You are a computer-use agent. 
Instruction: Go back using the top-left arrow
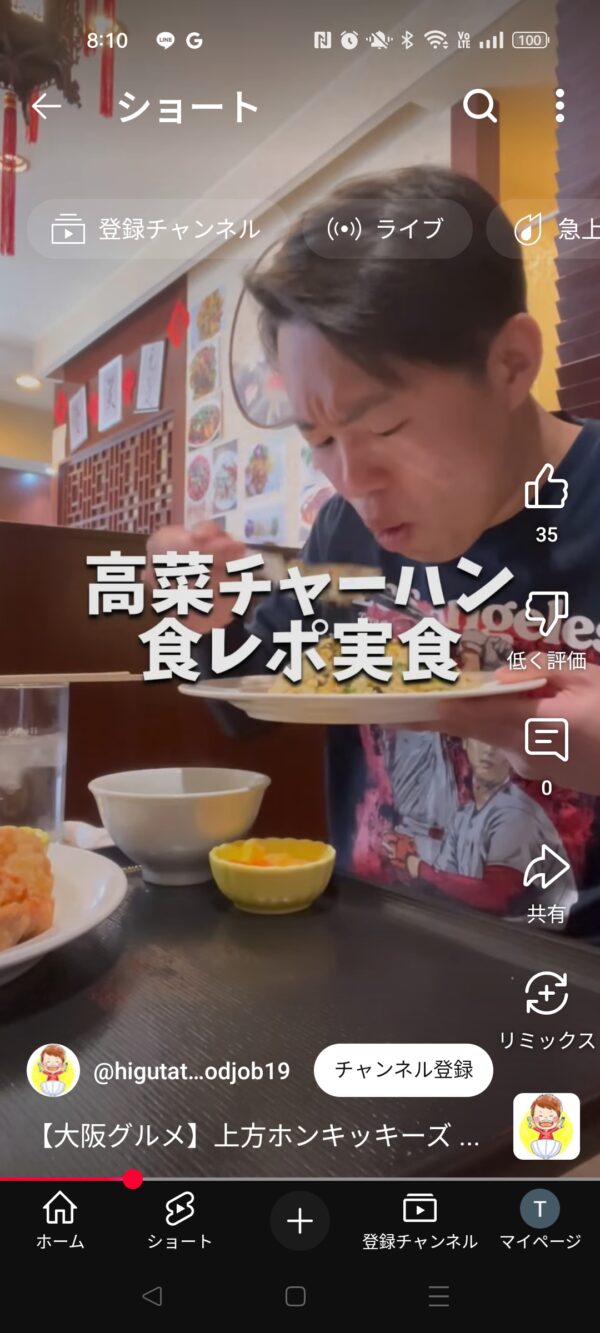46,106
